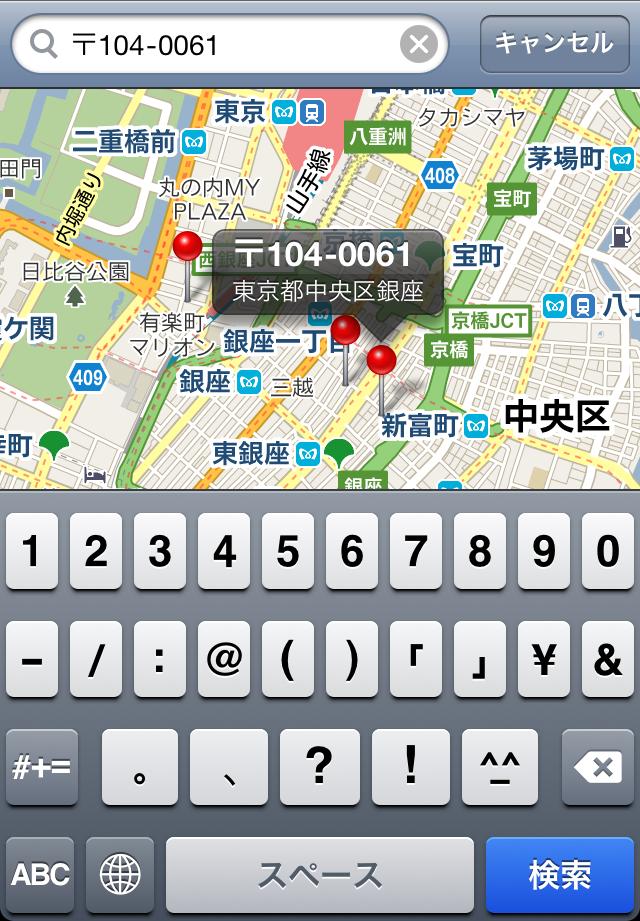640x921 pixels.
Task: Tap the red pin near 西銀座
Action: pos(187,248)
